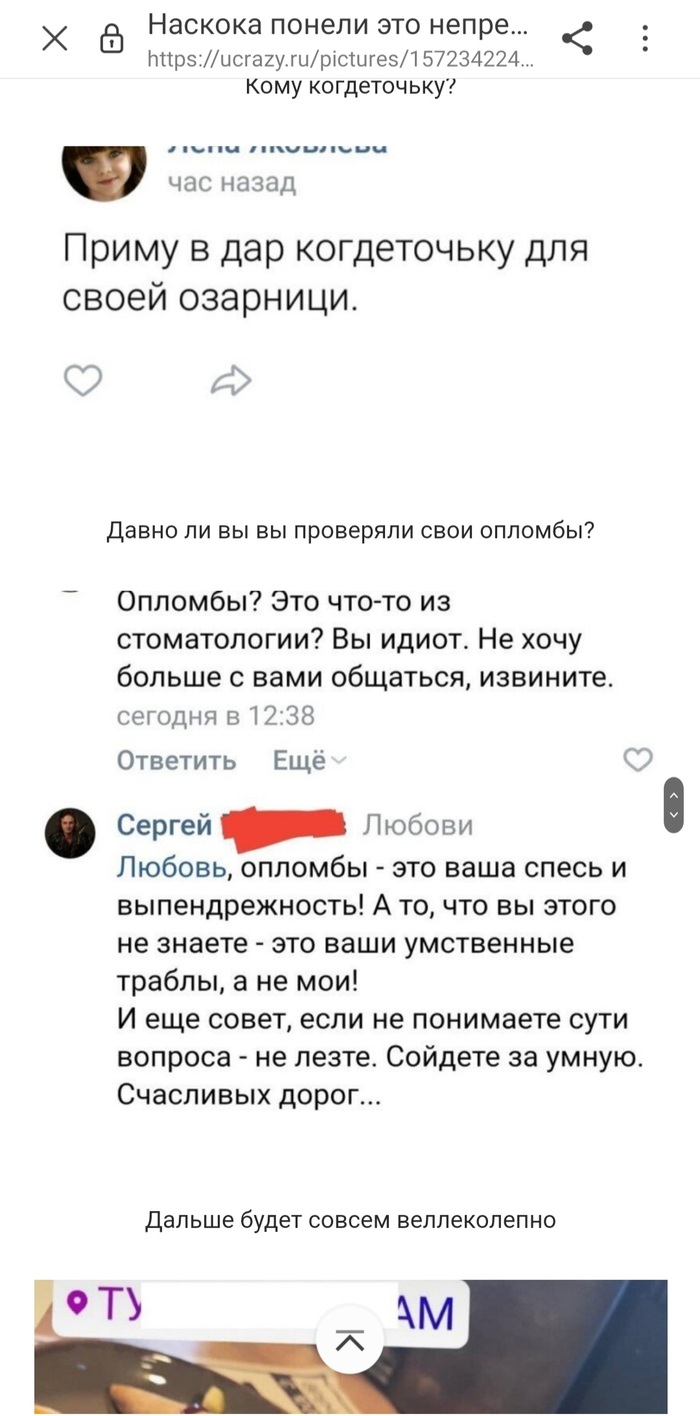Close the browser tab with X
Image resolution: width=700 pixels, height=1416 pixels.
(x=54, y=39)
